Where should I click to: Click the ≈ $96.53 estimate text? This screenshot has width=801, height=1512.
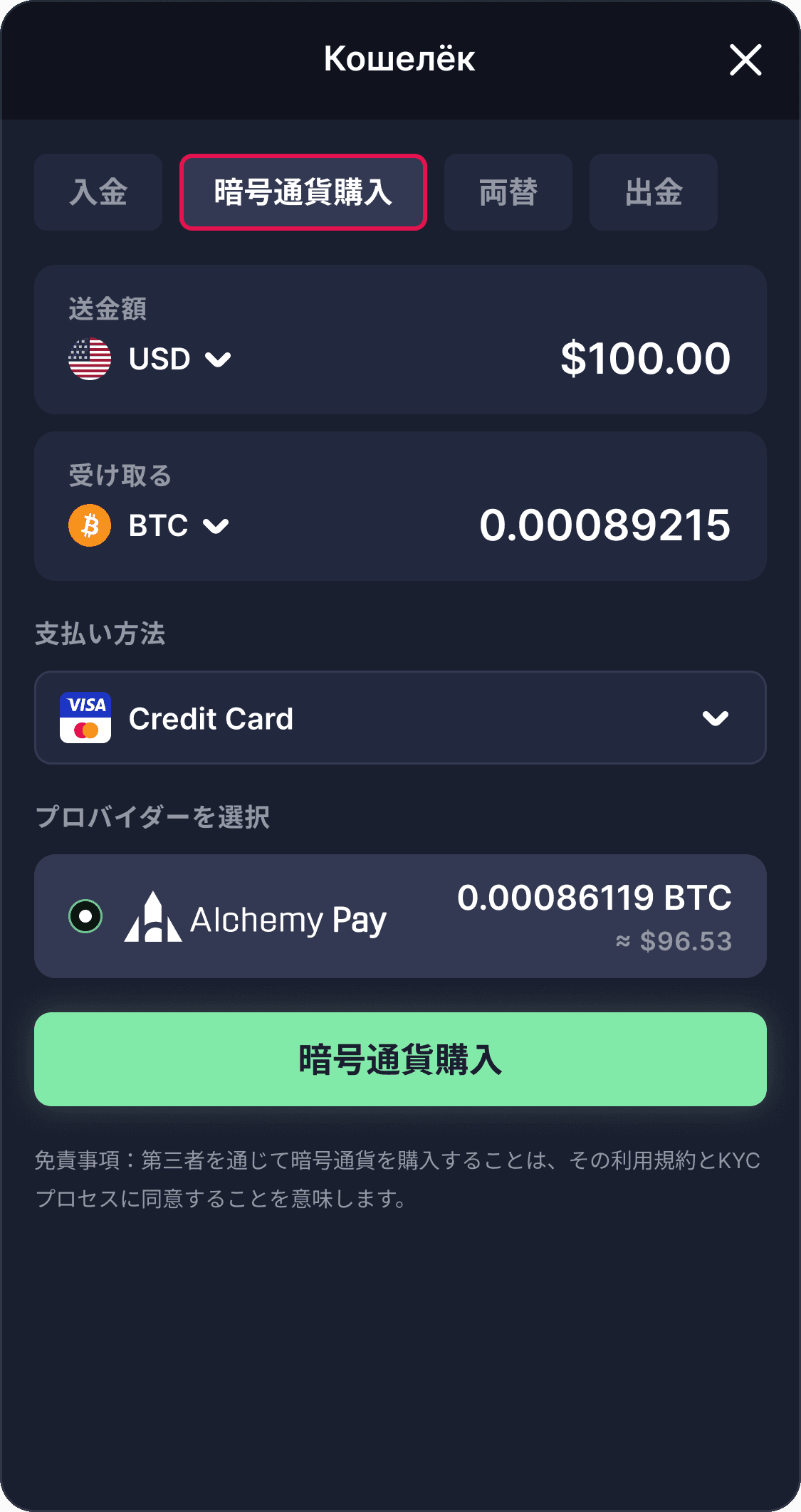(x=674, y=942)
